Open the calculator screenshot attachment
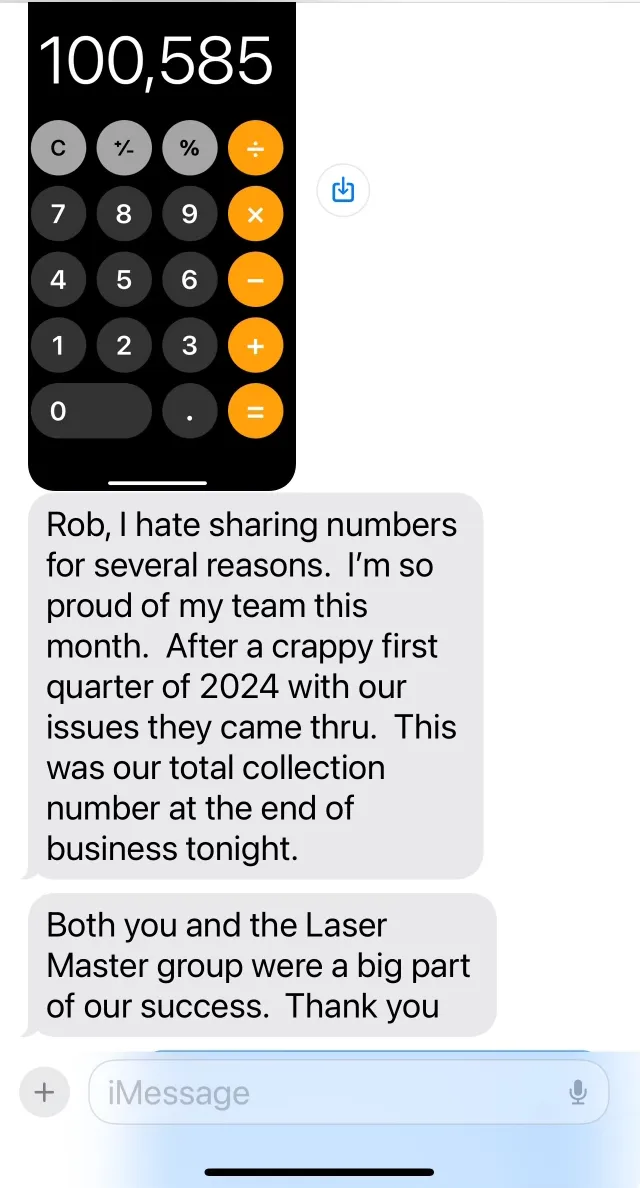Image resolution: width=640 pixels, height=1188 pixels. pos(161,246)
